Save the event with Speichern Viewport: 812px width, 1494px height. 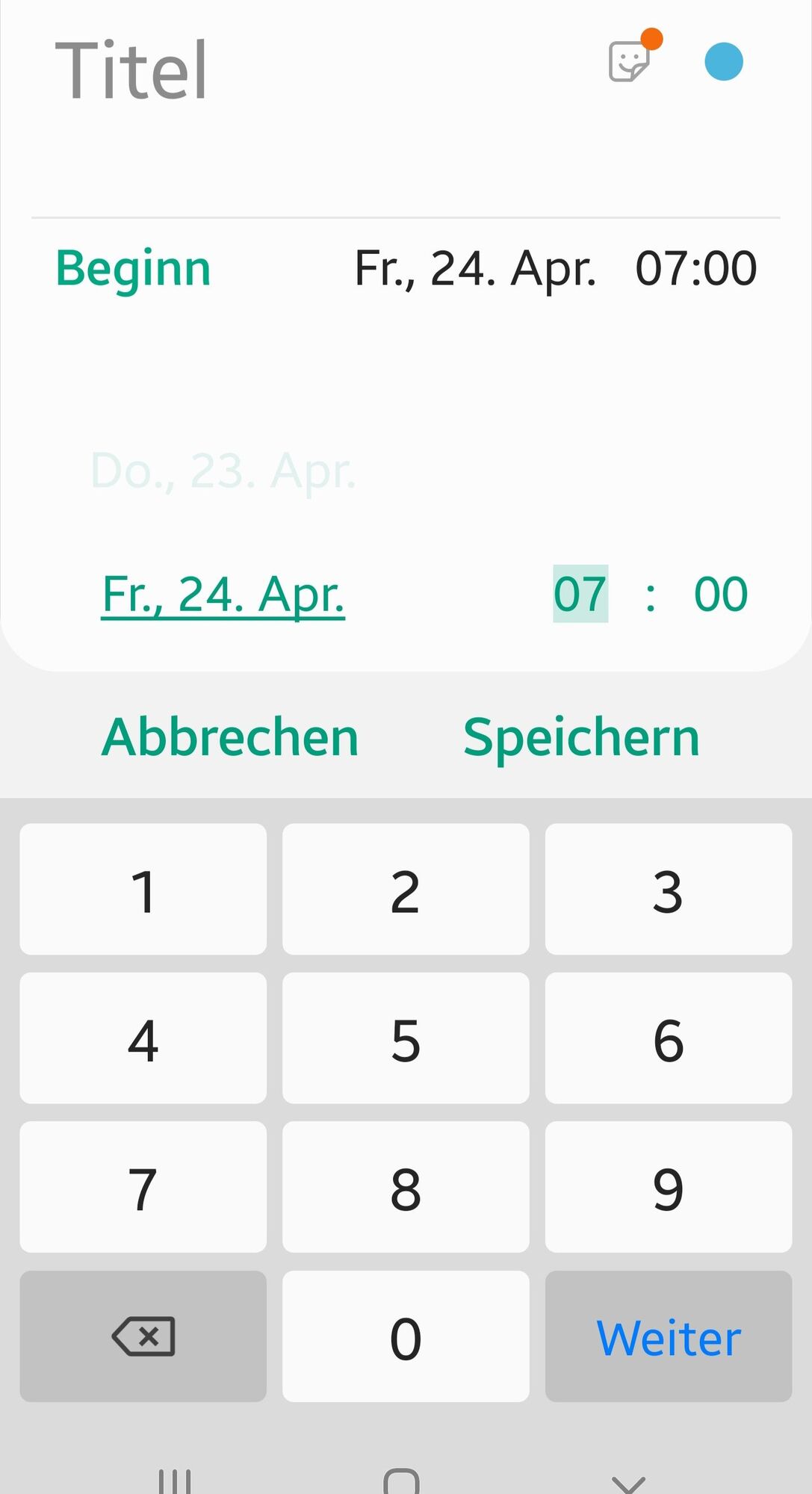click(x=581, y=737)
